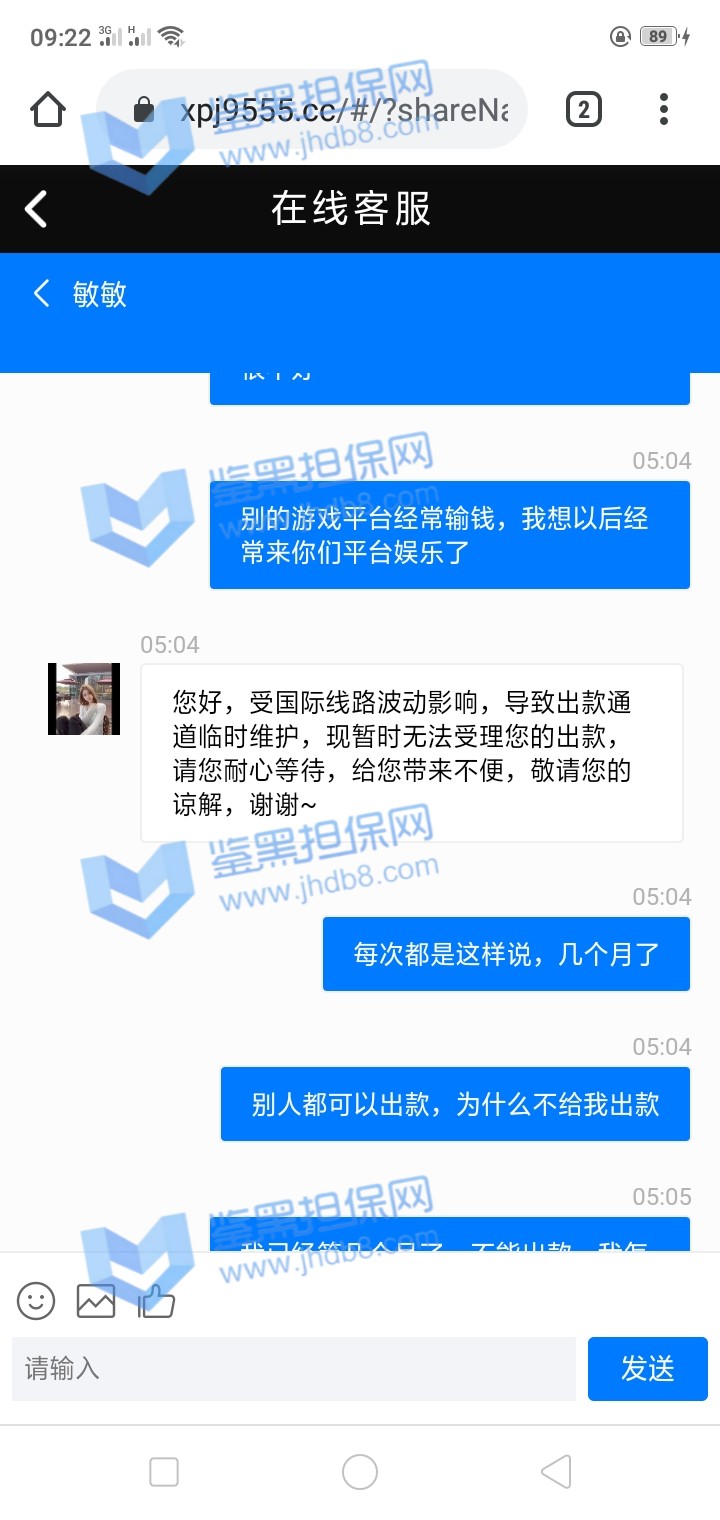Tap the 发送 send button

pyautogui.click(x=647, y=1368)
